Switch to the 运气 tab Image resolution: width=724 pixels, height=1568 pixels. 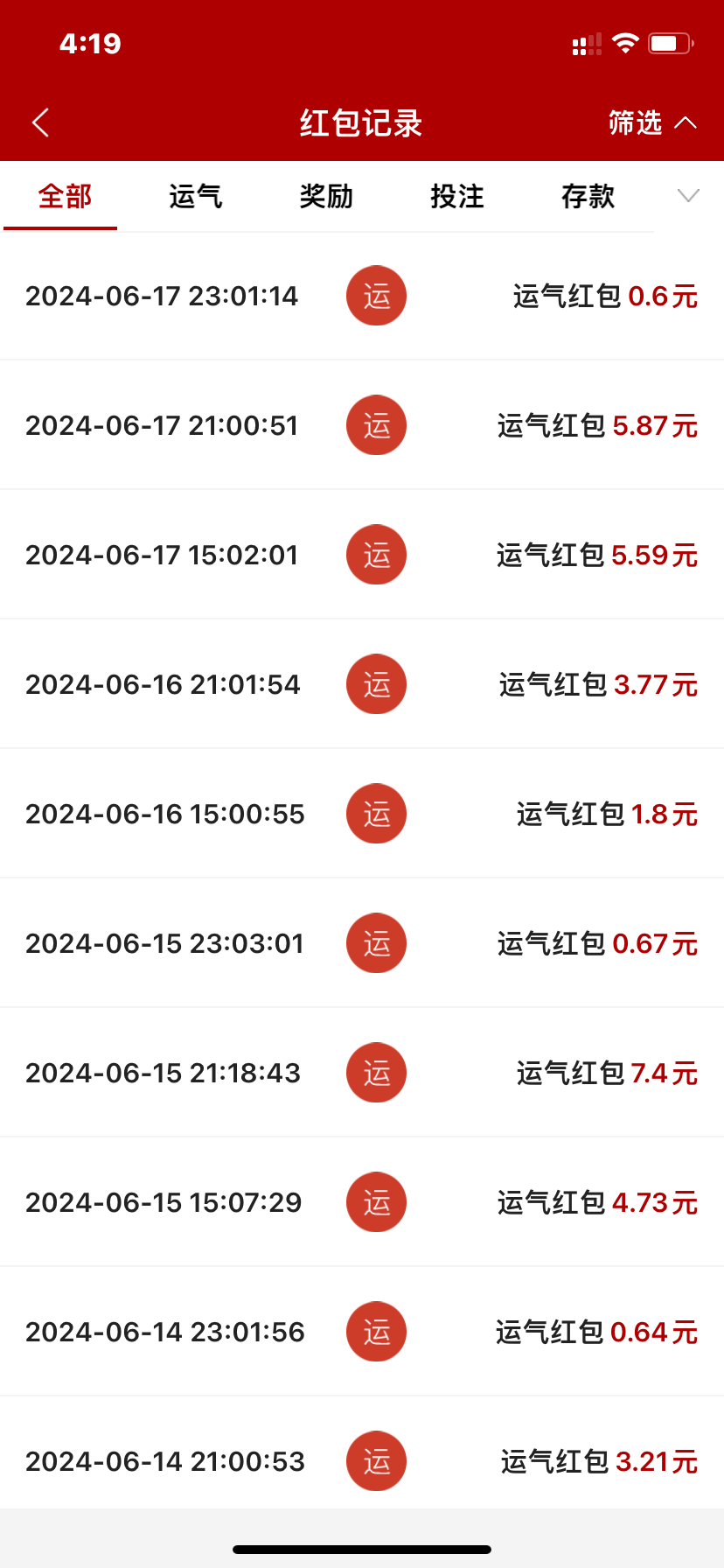[195, 197]
